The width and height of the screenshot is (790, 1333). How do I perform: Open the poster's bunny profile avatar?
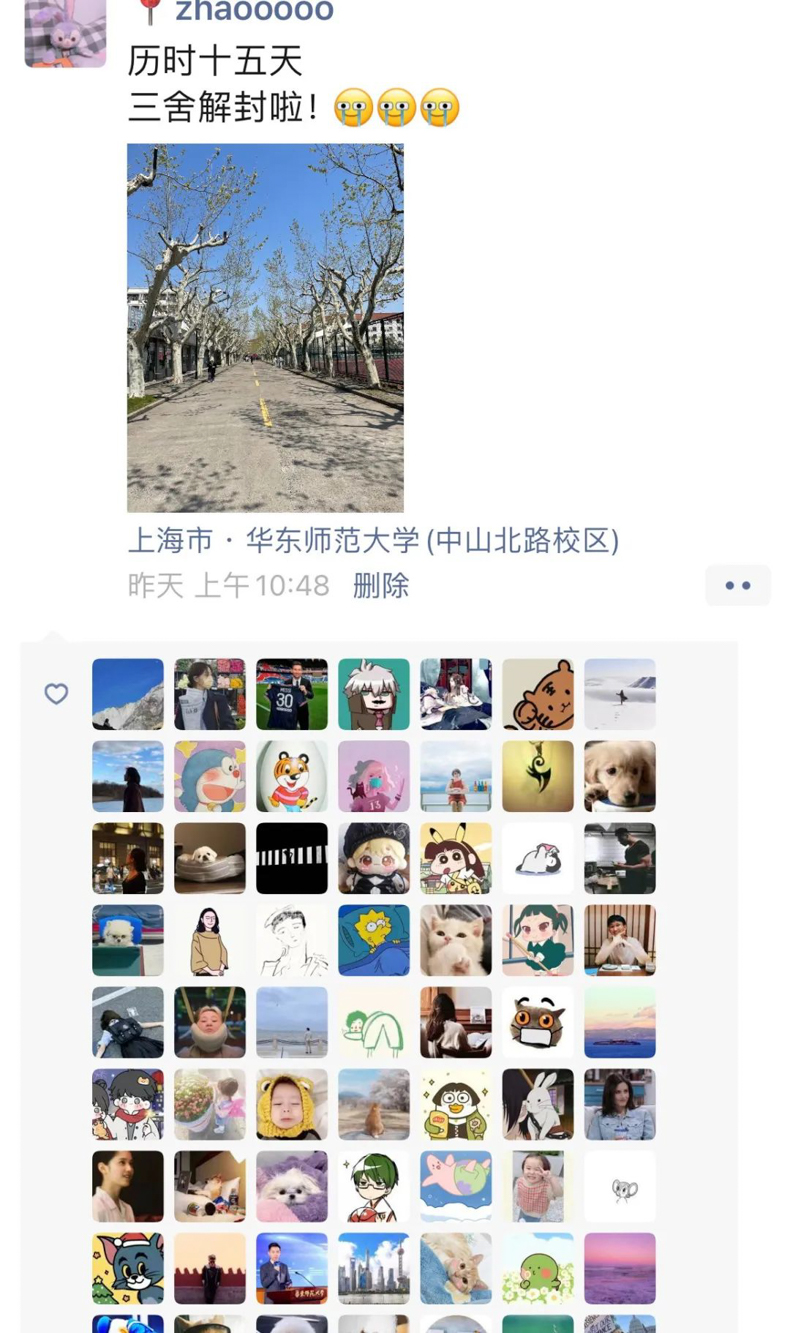pyautogui.click(x=65, y=32)
